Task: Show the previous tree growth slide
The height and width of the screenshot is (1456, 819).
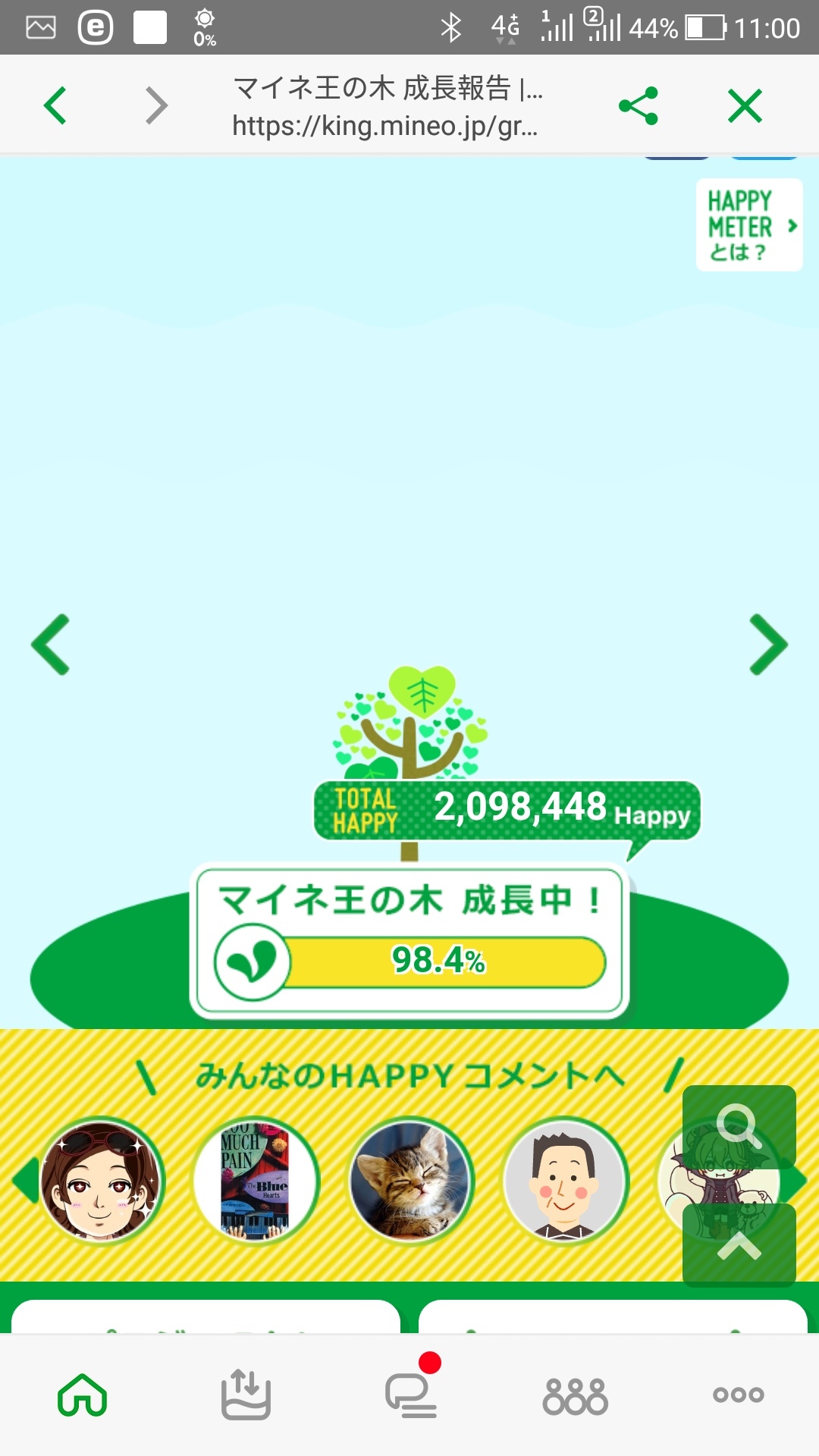Action: (51, 645)
